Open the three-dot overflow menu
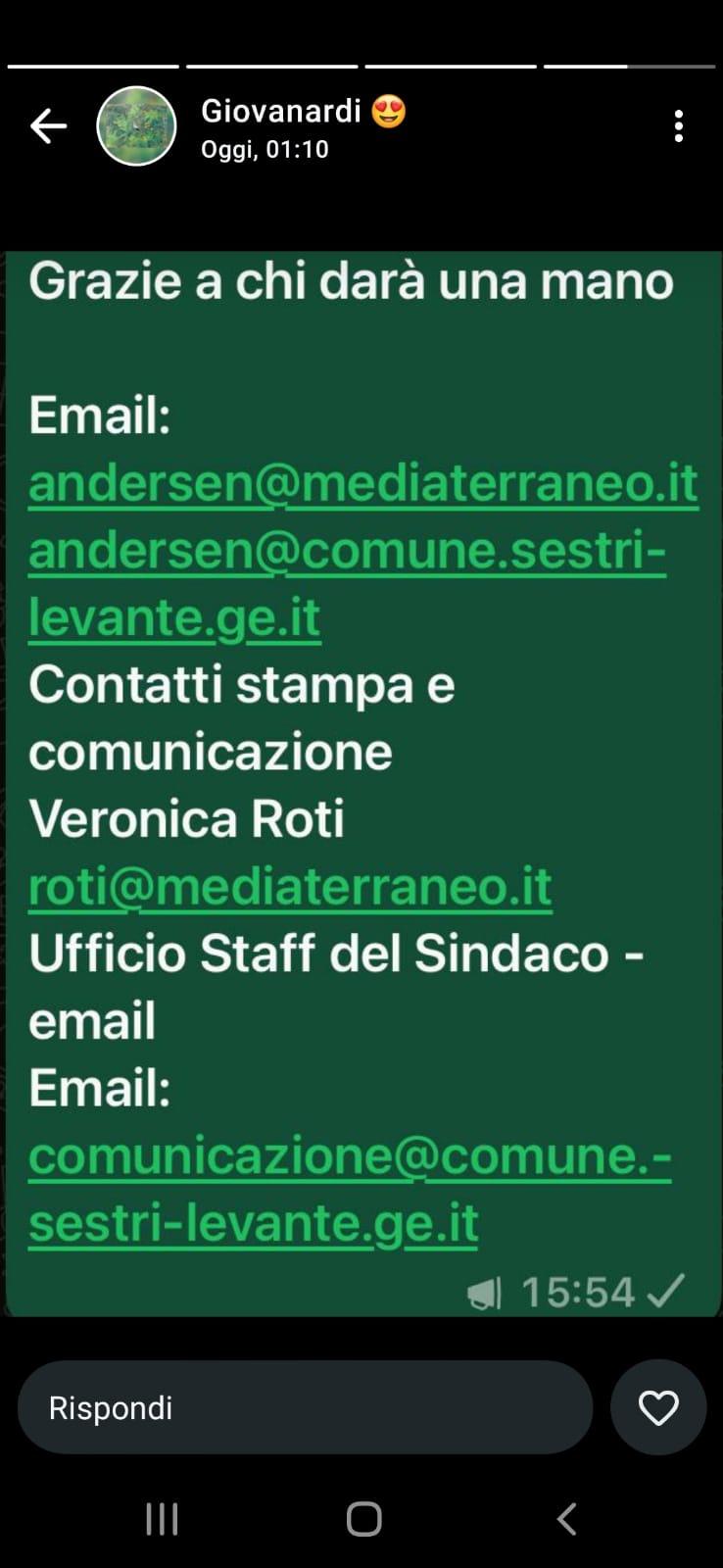Screen dimensions: 723x1568 [x=678, y=126]
